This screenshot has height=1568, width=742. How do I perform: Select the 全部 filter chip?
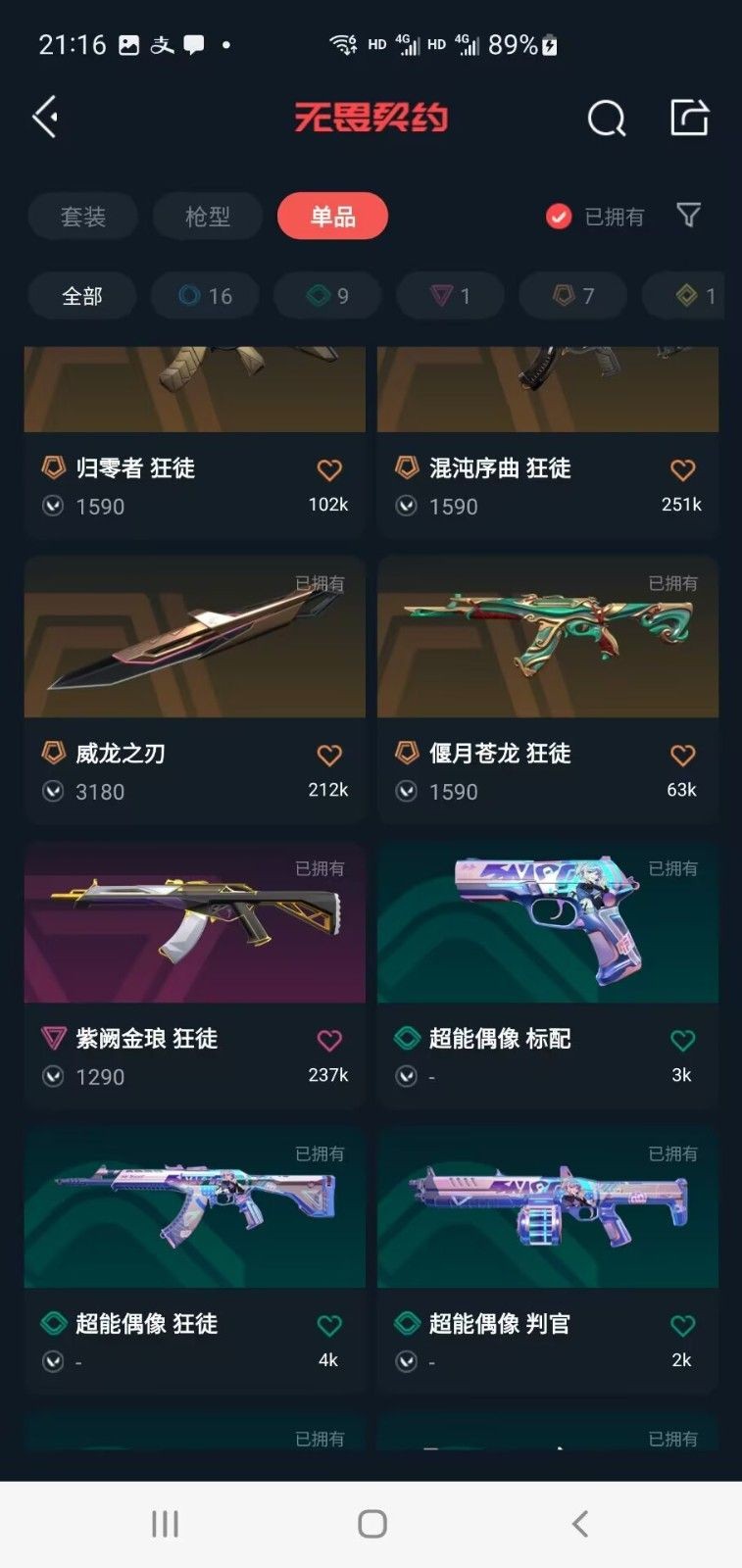82,296
